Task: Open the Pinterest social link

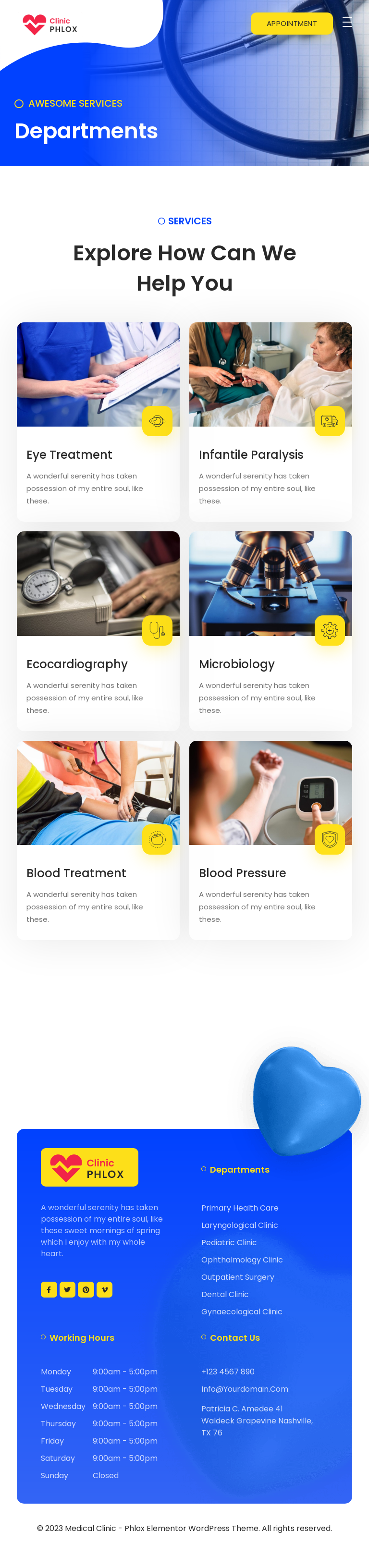Action: 86,1289
